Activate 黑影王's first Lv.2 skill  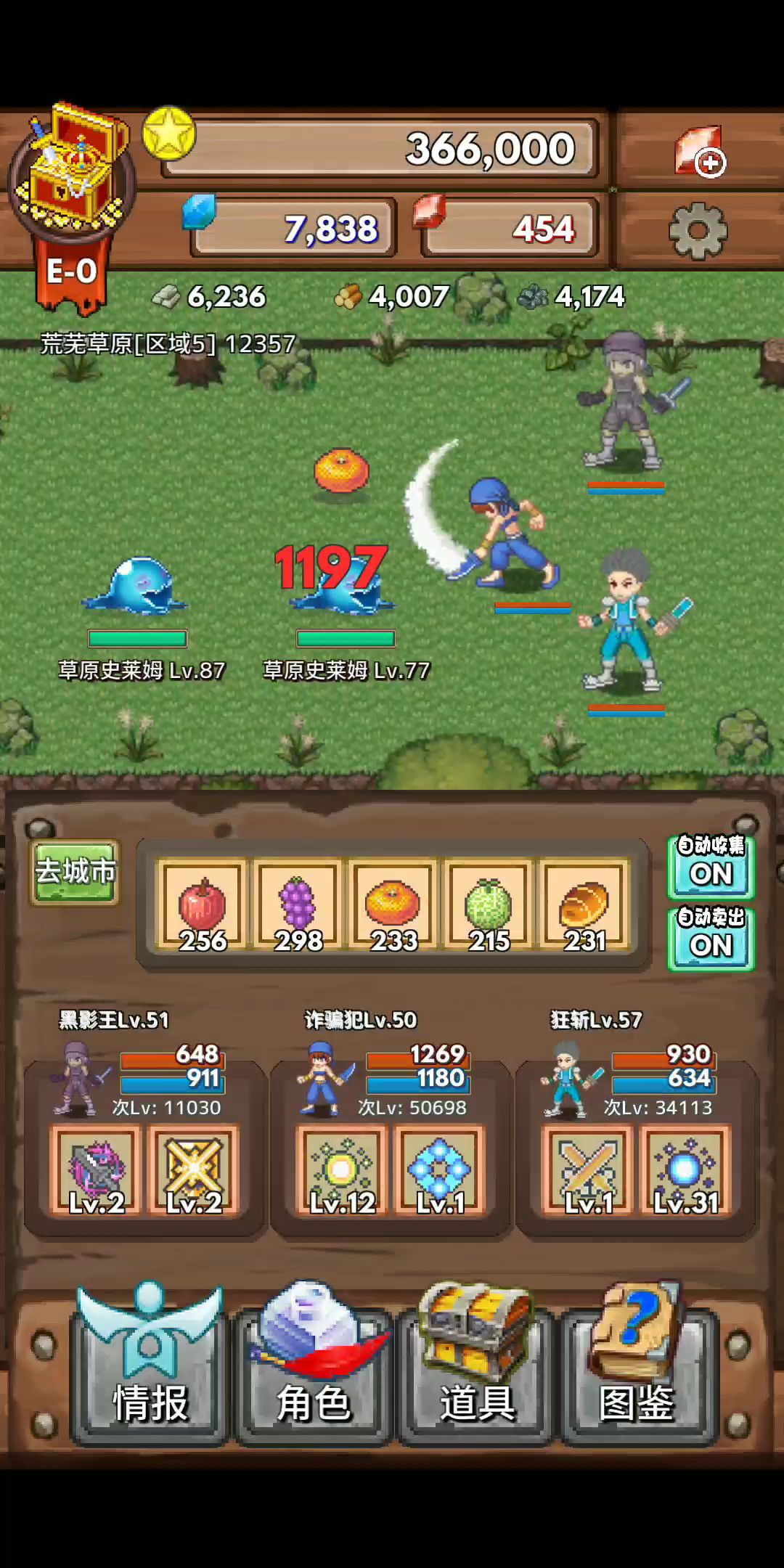pyautogui.click(x=96, y=1170)
